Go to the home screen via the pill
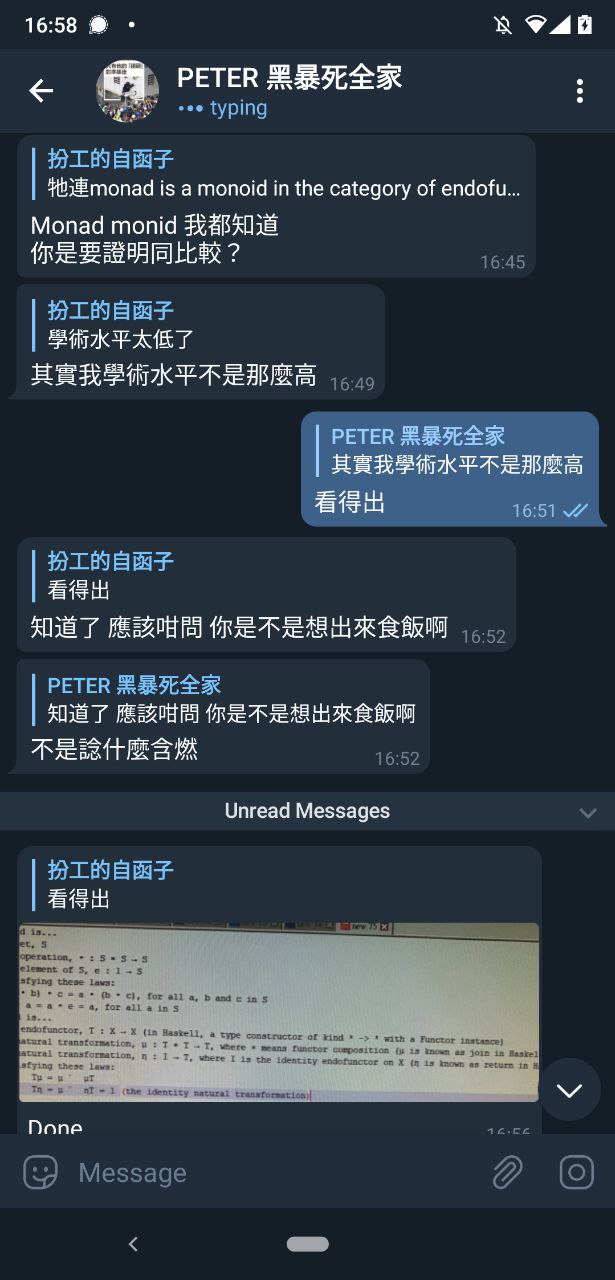This screenshot has height=1280, width=615. pos(307,1244)
